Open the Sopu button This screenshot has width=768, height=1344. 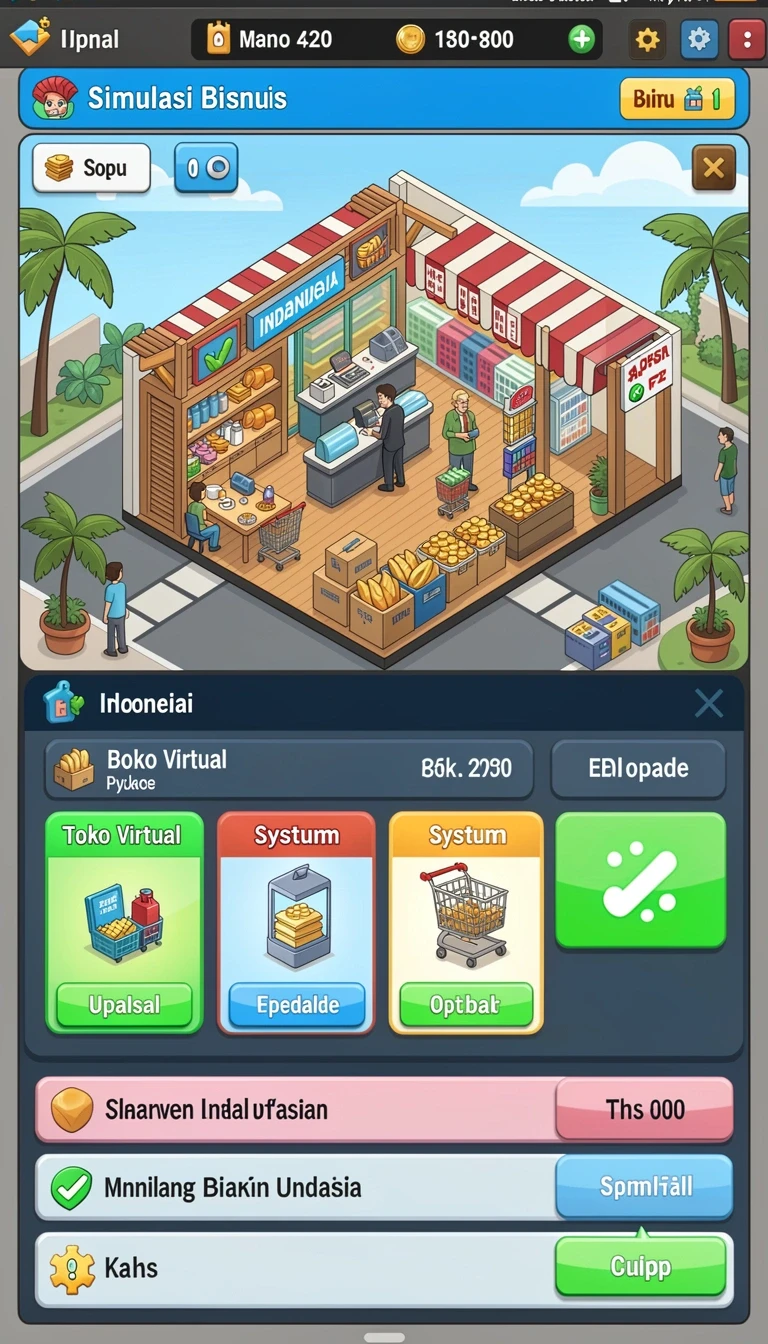(91, 168)
